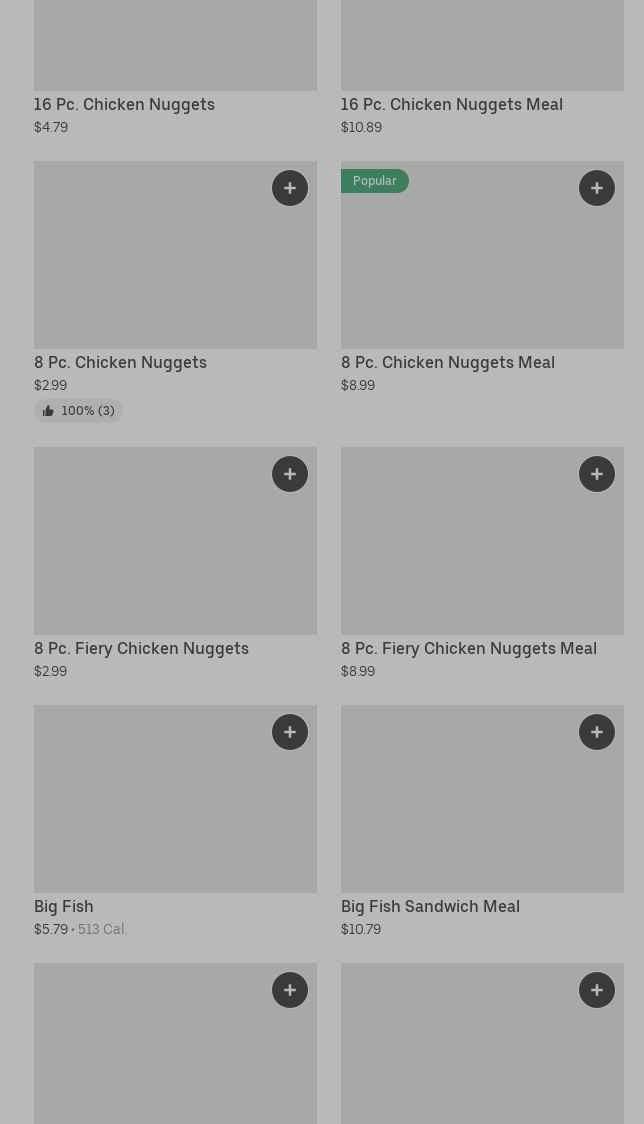Add Big Fish to the cart

pos(290,732)
